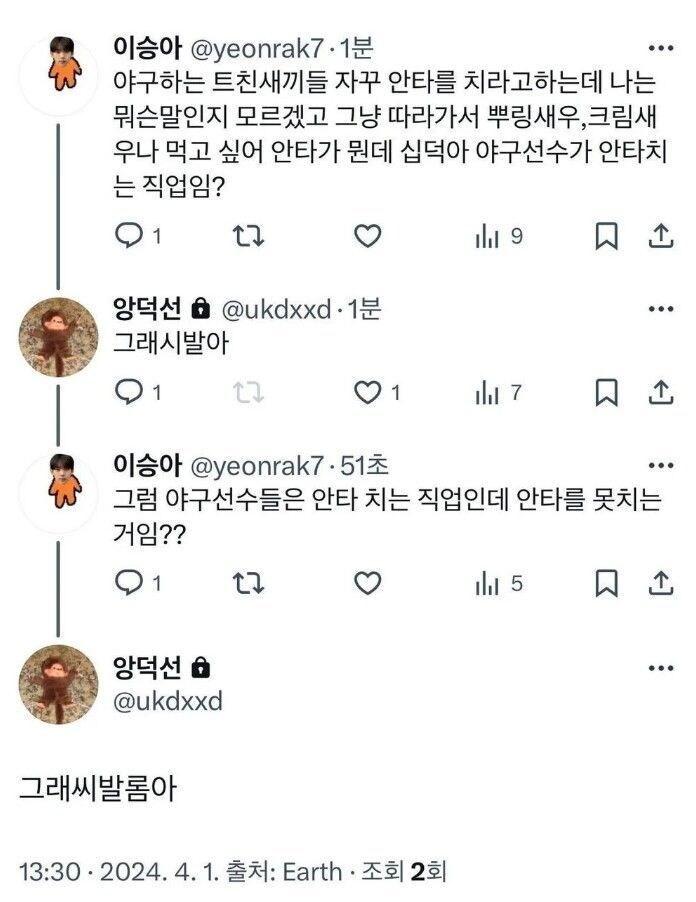Like 앙덕선's reply with 7 views
This screenshot has height=902, width=696.
(x=368, y=393)
